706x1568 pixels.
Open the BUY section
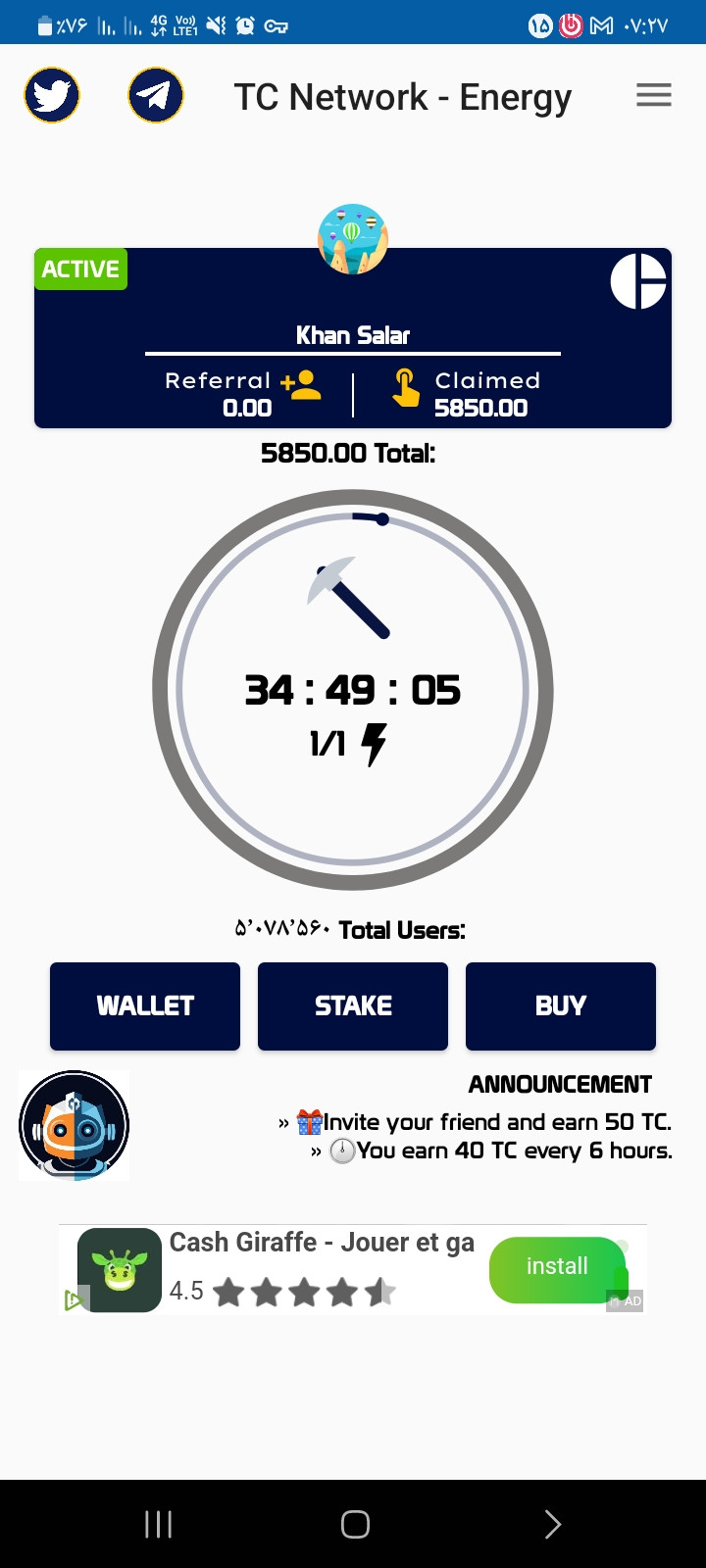561,1005
